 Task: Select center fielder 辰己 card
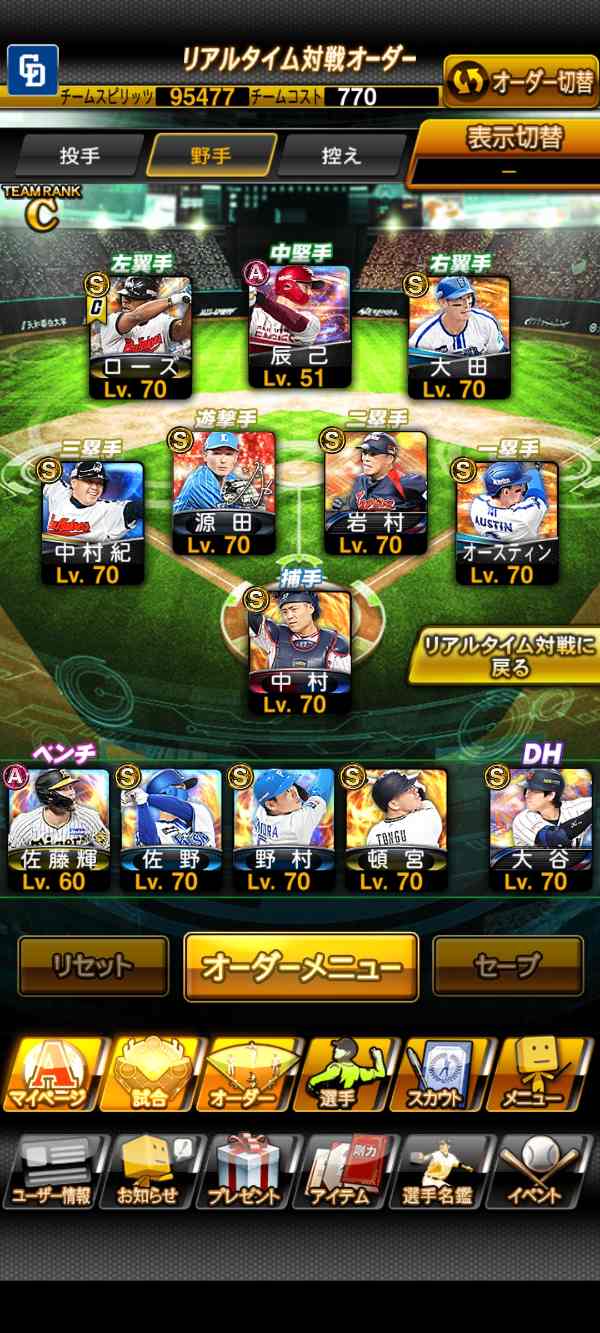(x=300, y=326)
